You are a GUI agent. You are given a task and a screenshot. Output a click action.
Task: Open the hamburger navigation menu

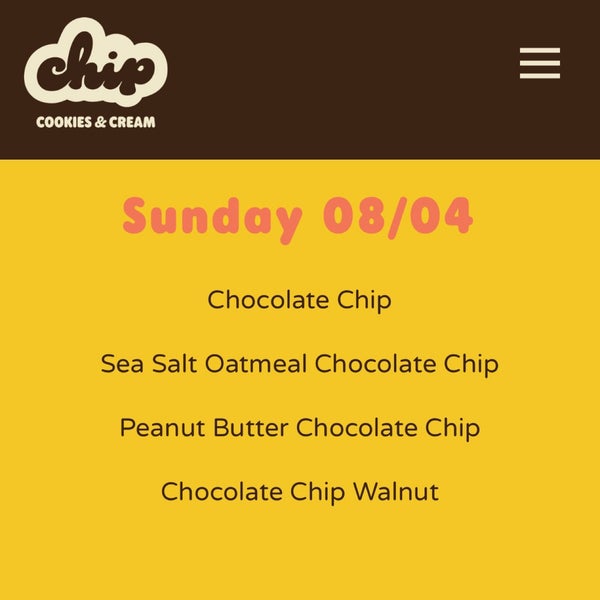[x=540, y=63]
